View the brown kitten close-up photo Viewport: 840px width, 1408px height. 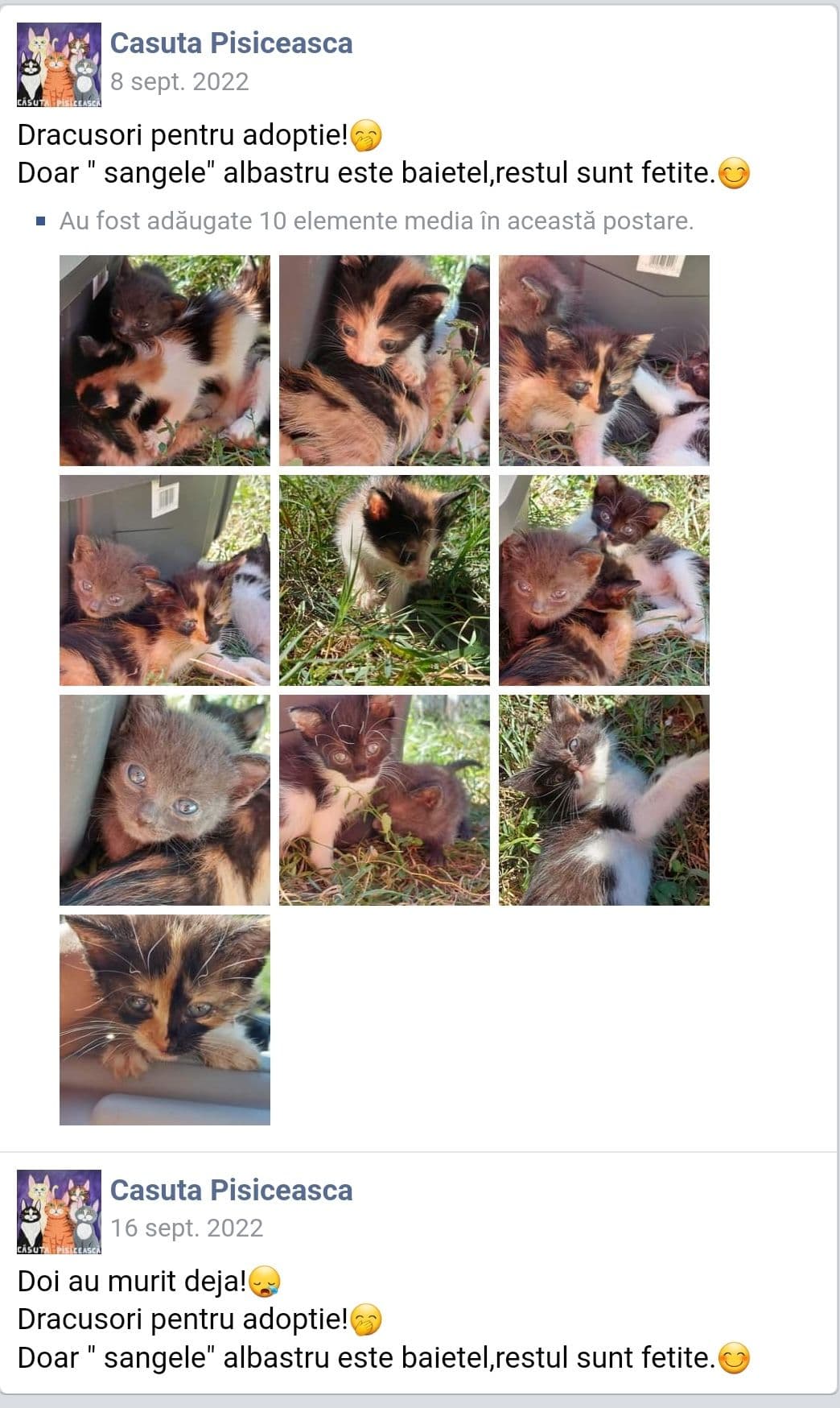[165, 799]
